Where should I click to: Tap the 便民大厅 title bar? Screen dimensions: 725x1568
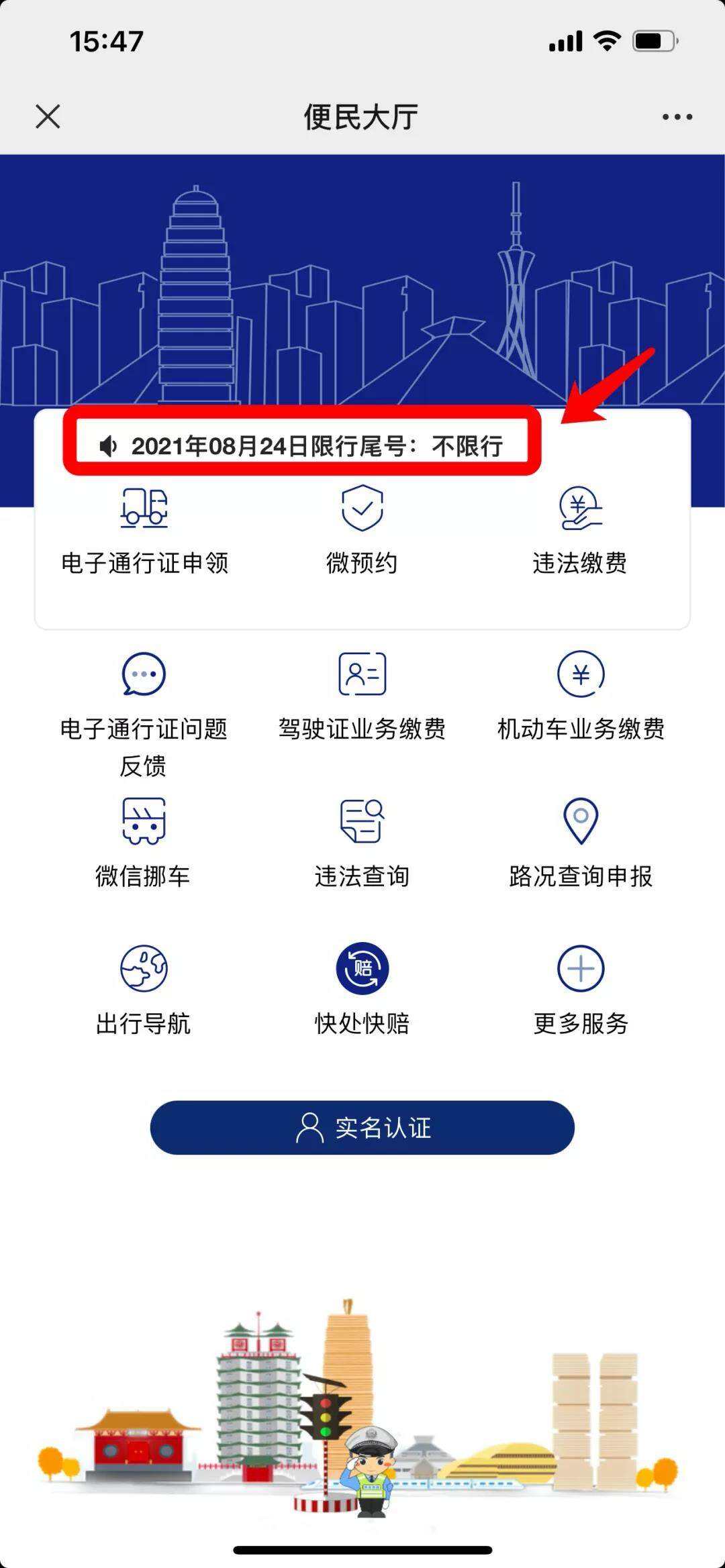[362, 115]
